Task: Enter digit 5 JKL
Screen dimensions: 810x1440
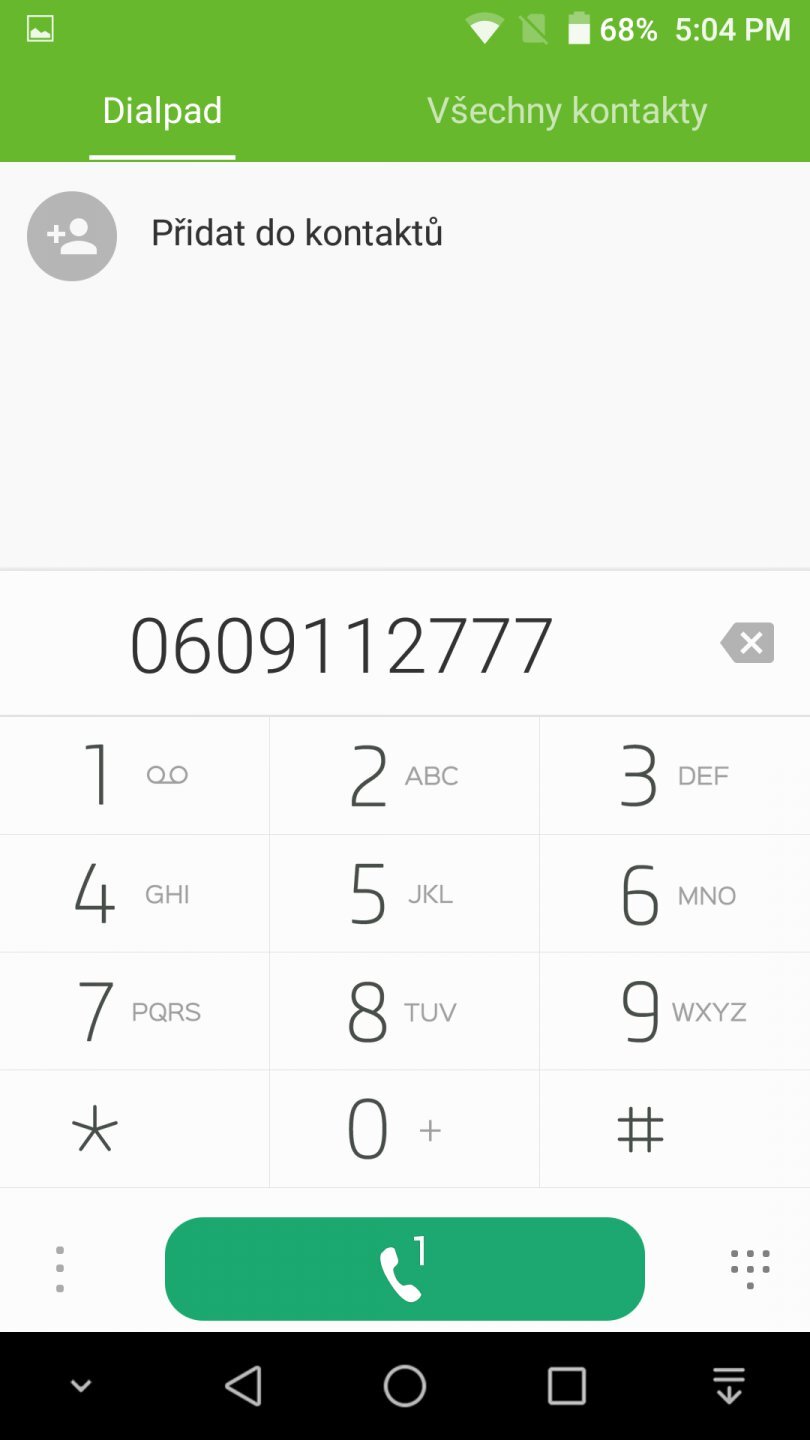Action: click(x=404, y=893)
